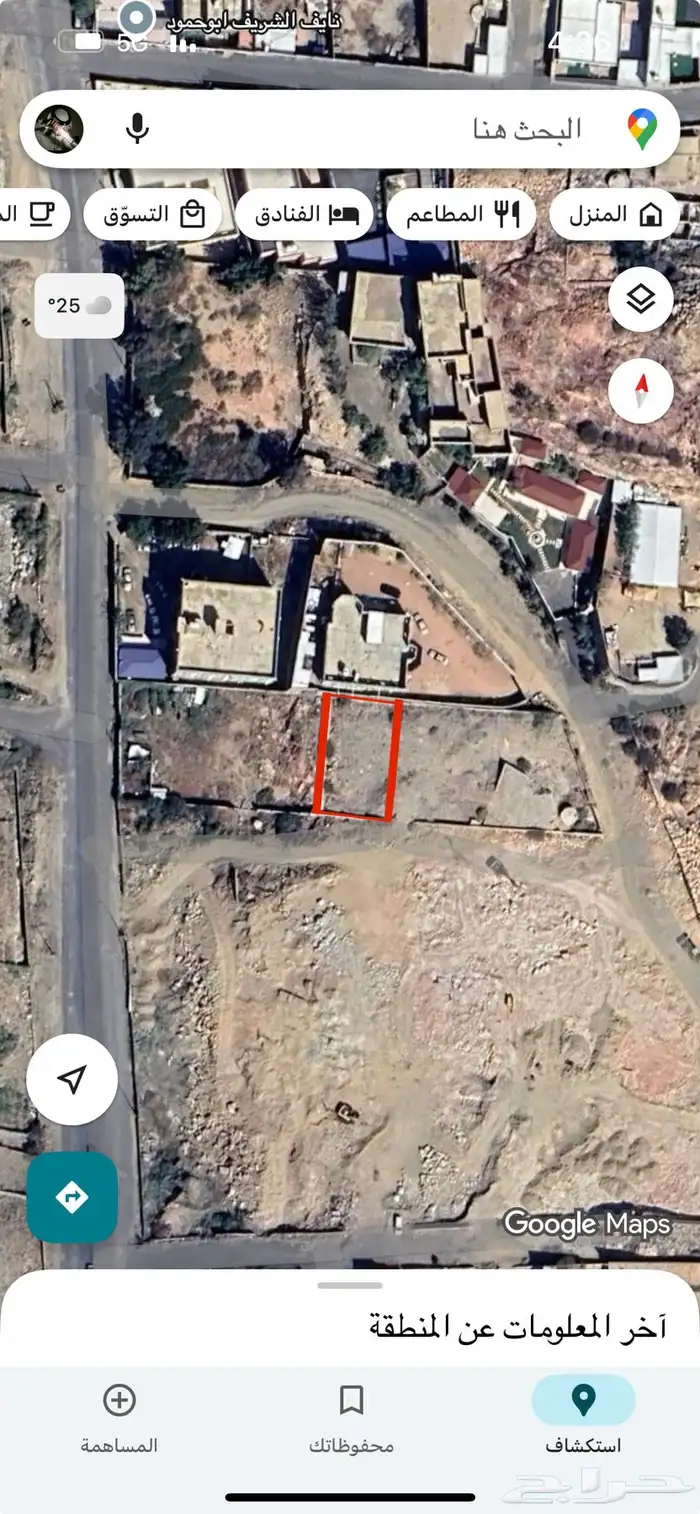Select the المطاعم restaurants chip
The height and width of the screenshot is (1514, 700).
coord(460,215)
